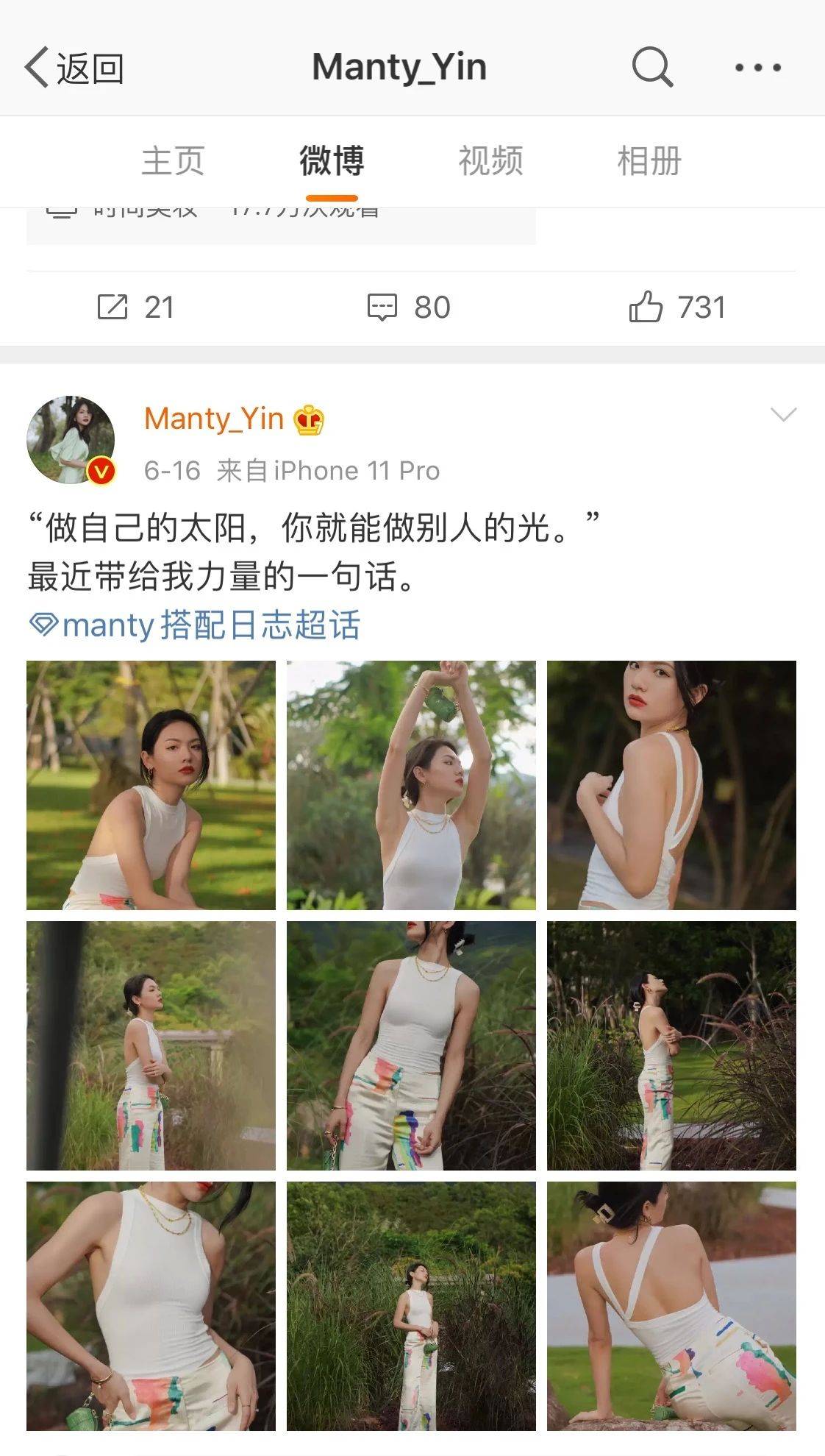Open the photo with arms raised overhead

(411, 785)
